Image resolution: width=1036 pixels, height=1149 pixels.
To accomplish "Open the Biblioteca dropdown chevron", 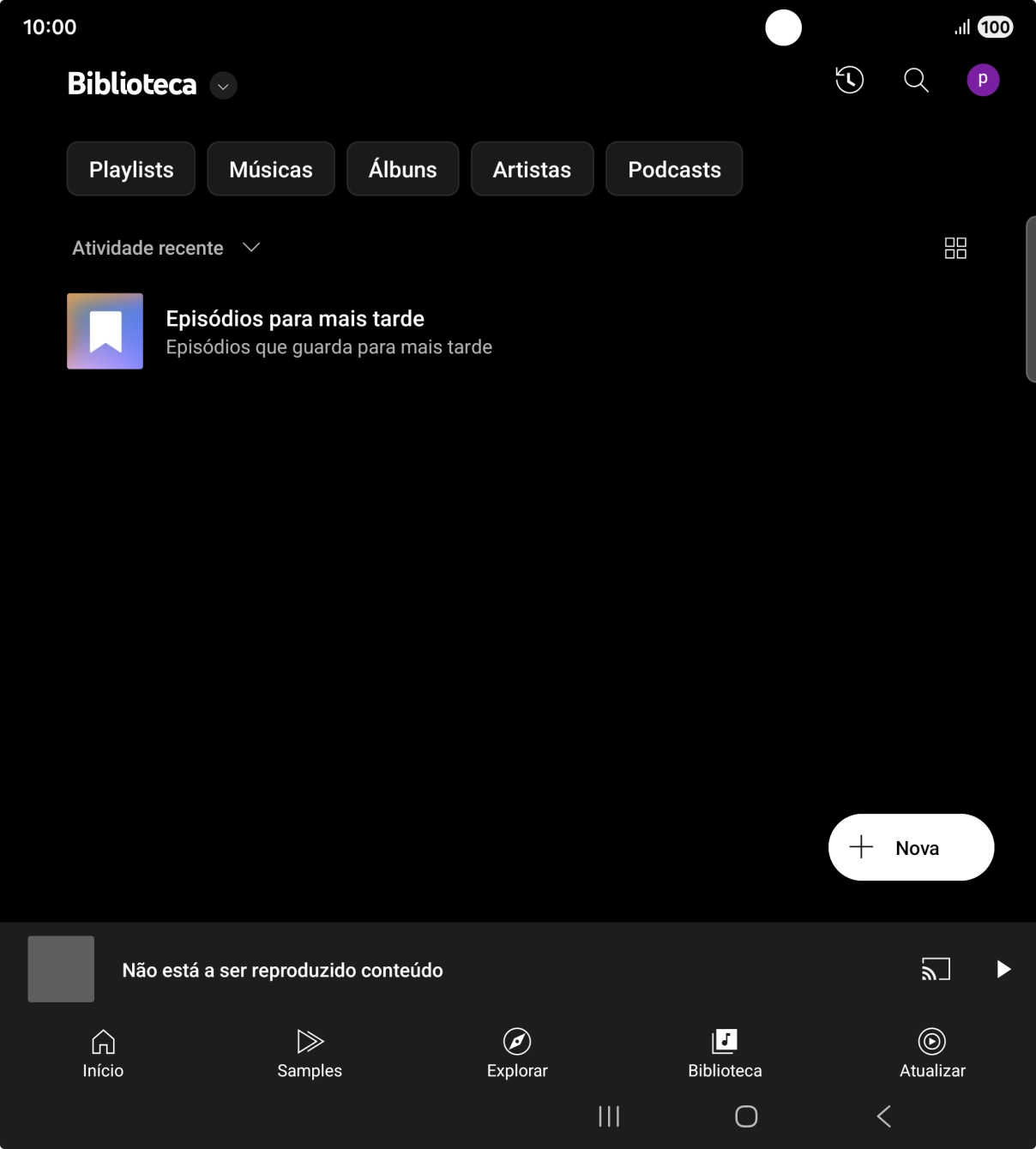I will point(223,86).
